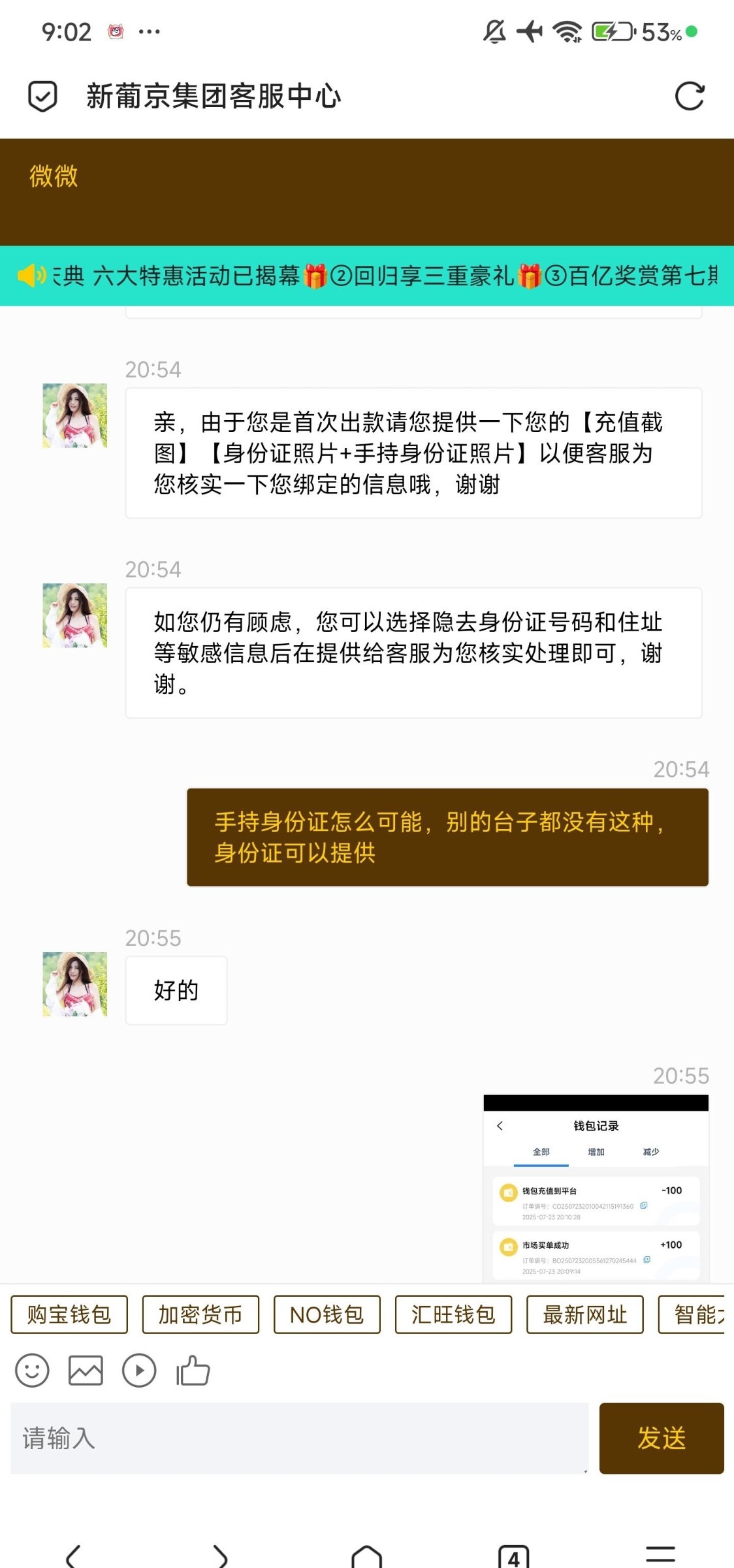Image resolution: width=734 pixels, height=1568 pixels.
Task: Open the browser tabs counter
Action: [513, 1558]
